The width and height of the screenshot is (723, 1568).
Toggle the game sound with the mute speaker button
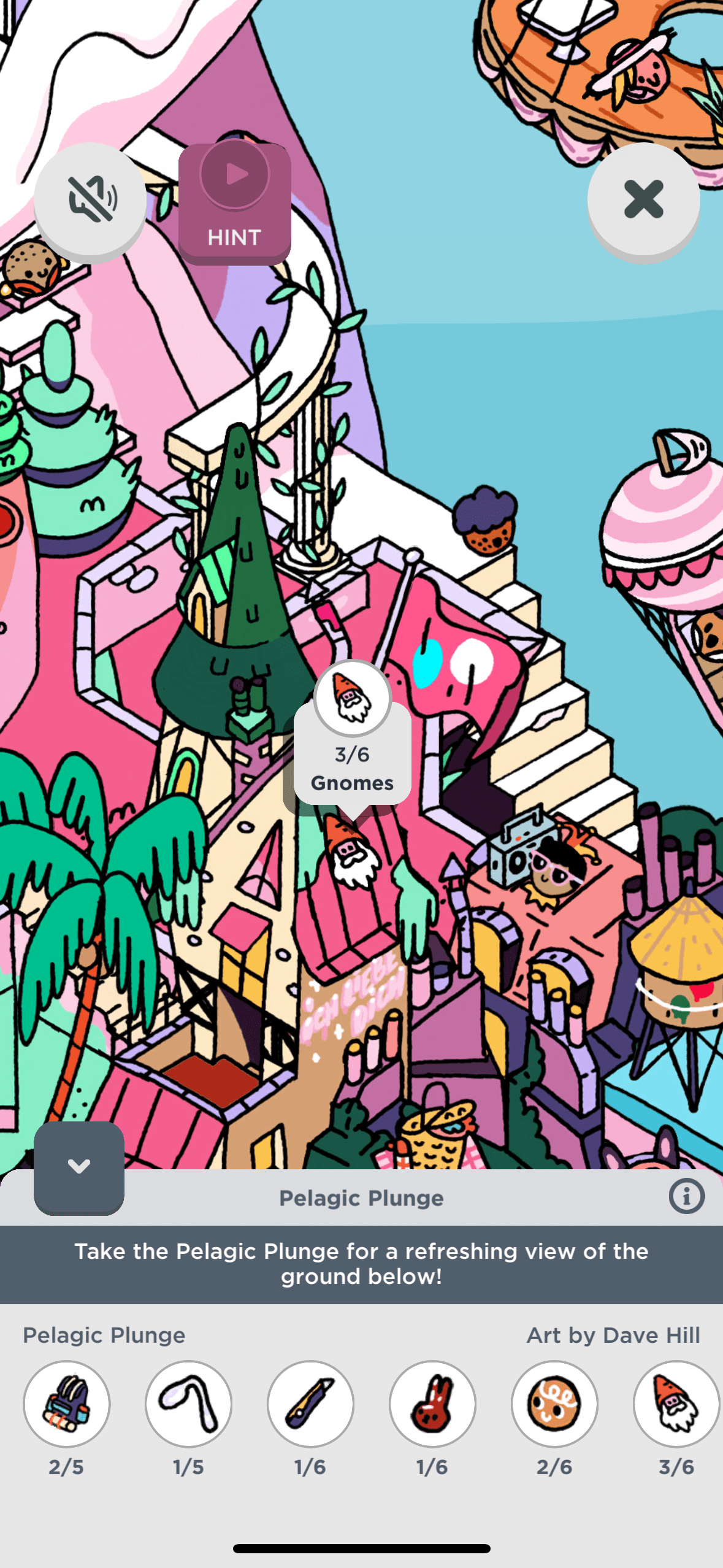point(90,199)
